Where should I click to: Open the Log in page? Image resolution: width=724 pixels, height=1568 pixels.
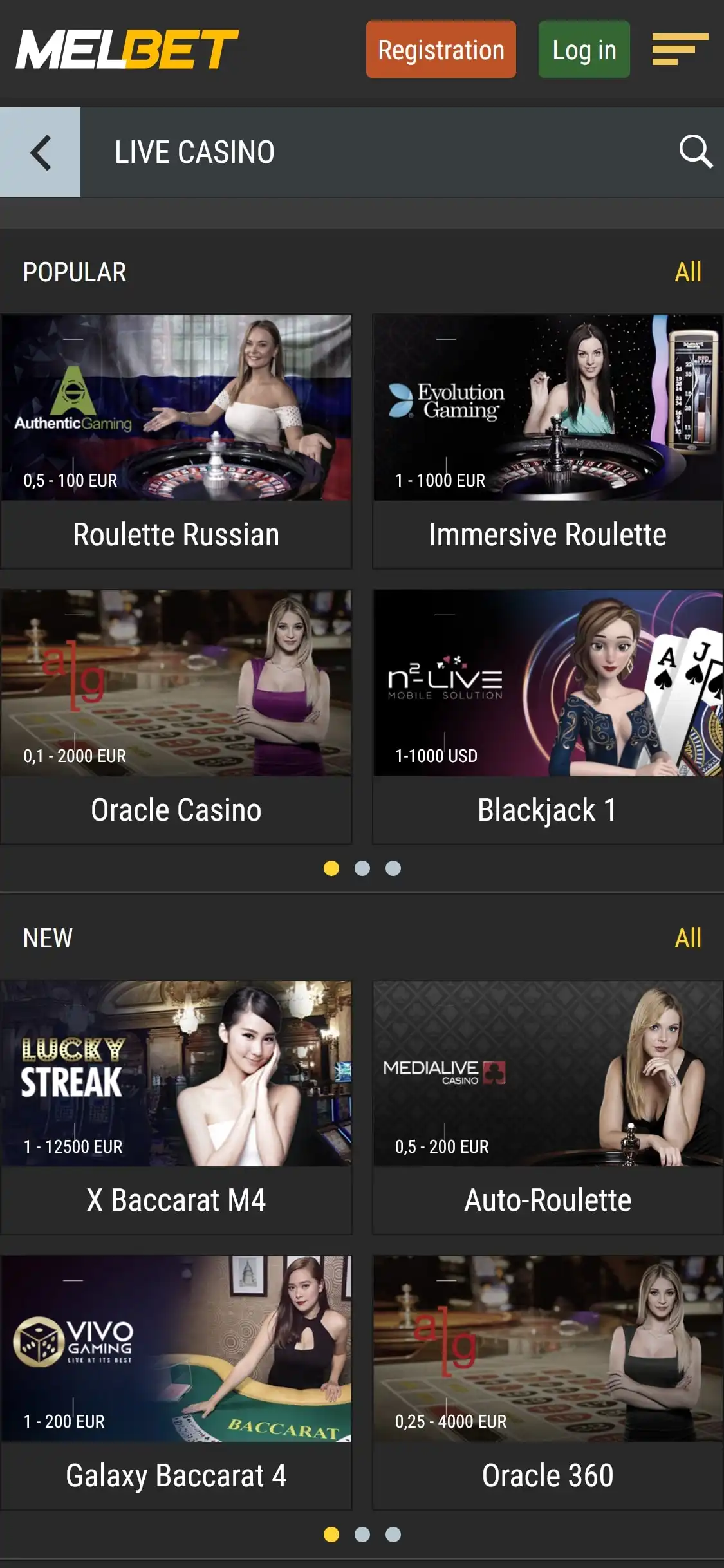584,50
